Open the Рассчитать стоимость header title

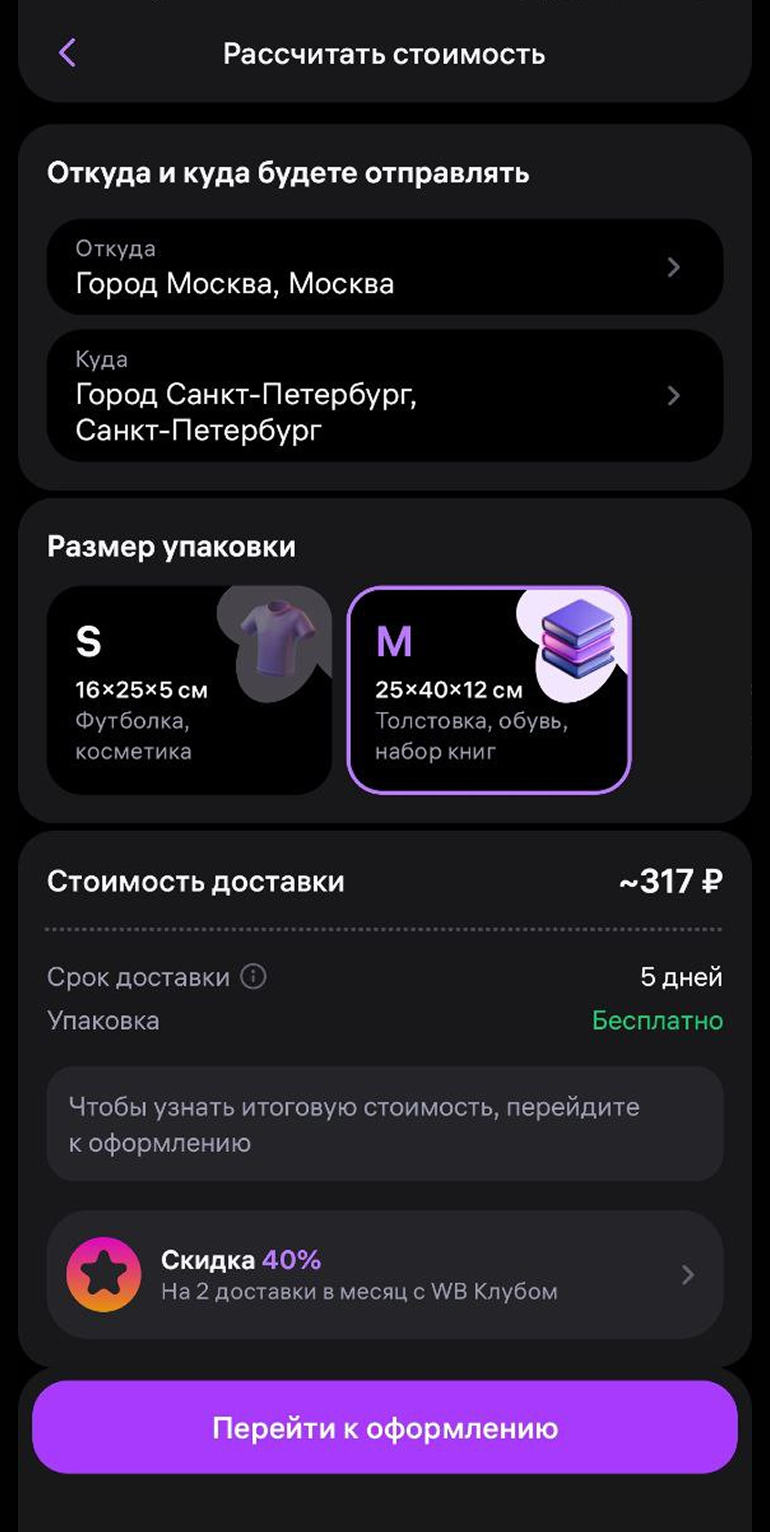pos(385,55)
